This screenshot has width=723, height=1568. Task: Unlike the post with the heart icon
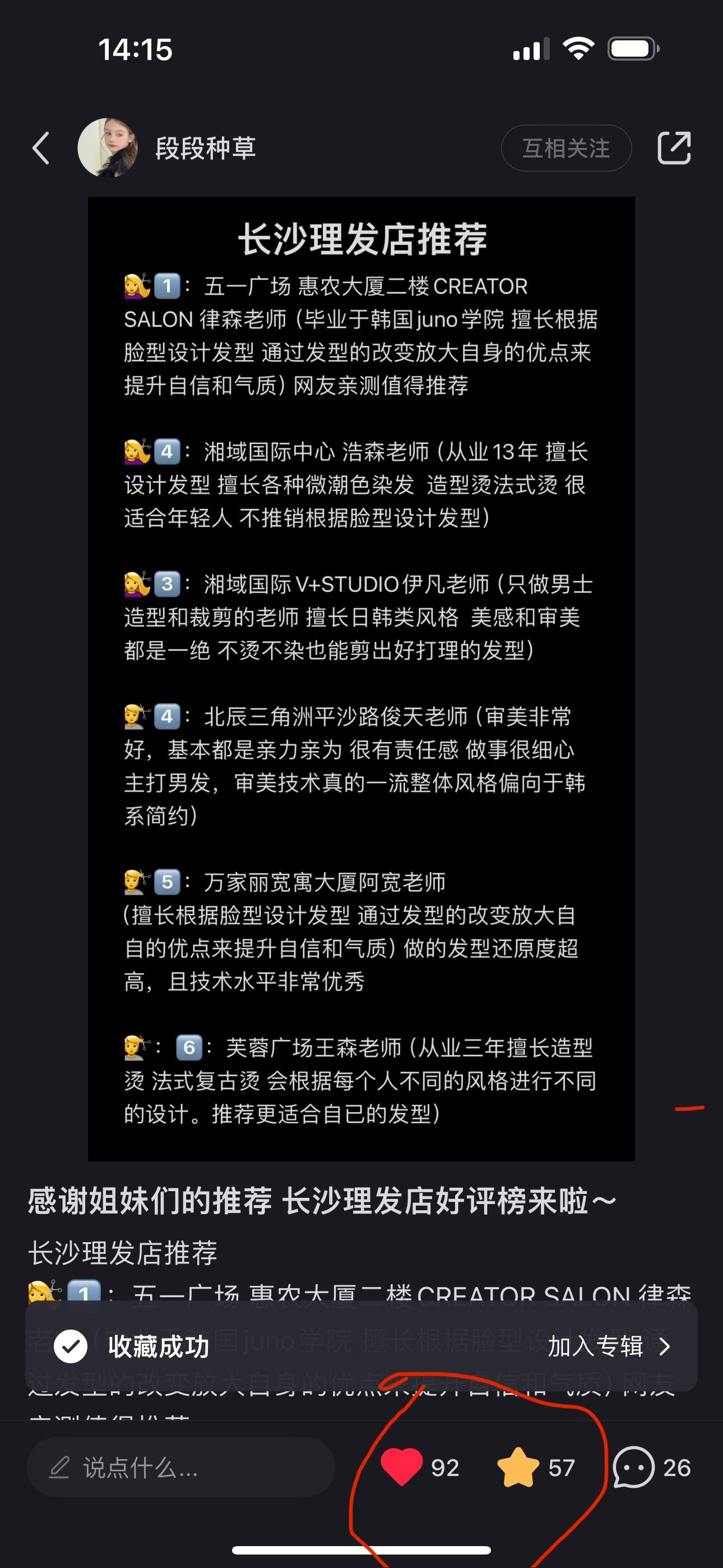click(402, 1467)
